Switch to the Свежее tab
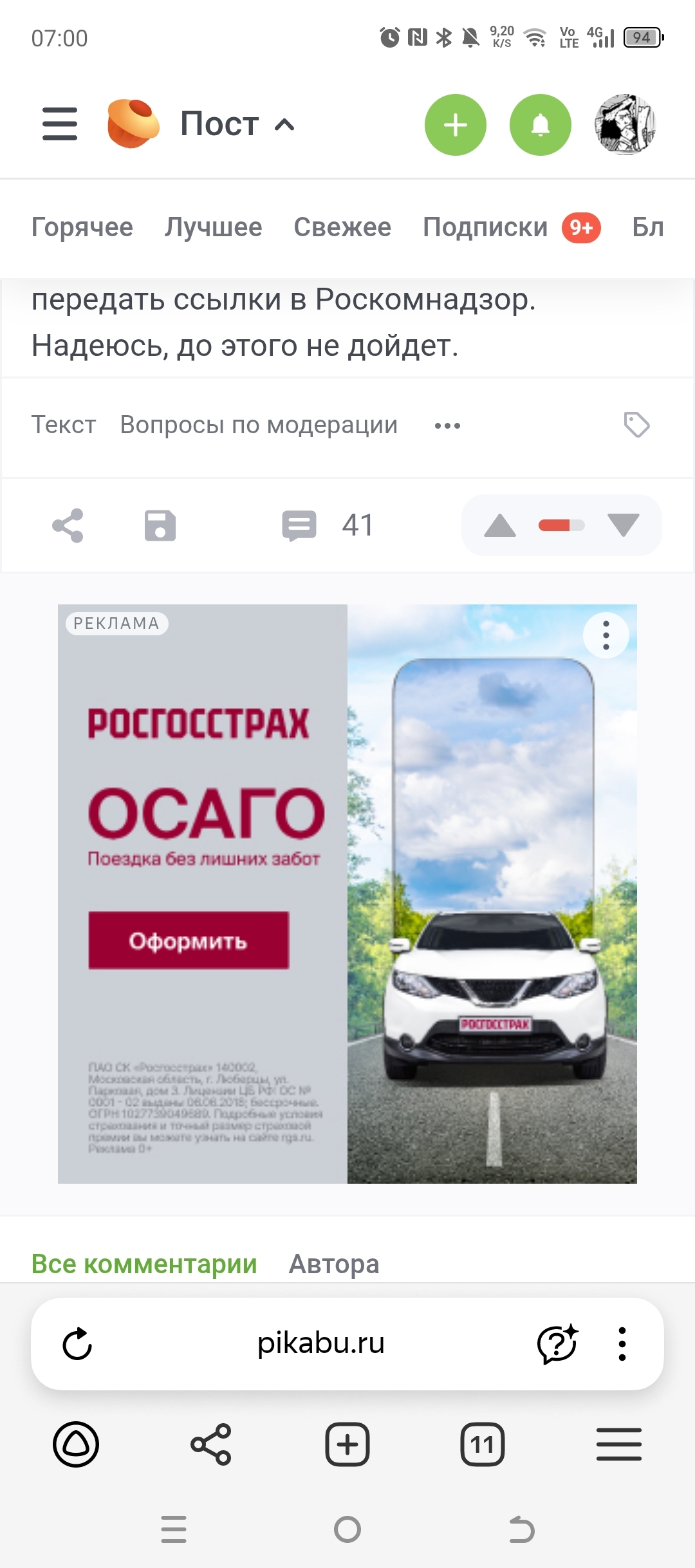 click(x=342, y=227)
